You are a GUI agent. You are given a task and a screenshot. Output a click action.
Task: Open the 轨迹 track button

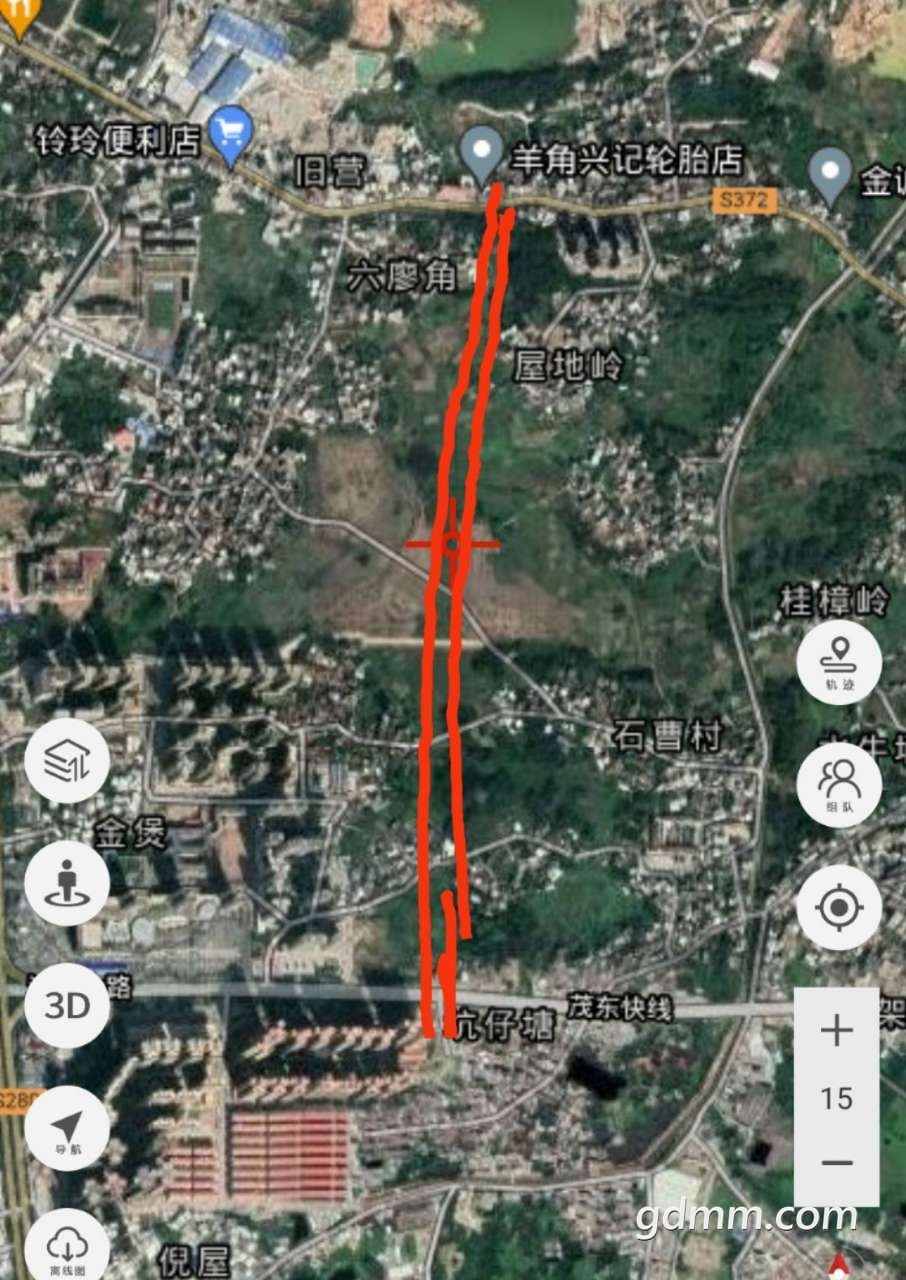point(839,662)
